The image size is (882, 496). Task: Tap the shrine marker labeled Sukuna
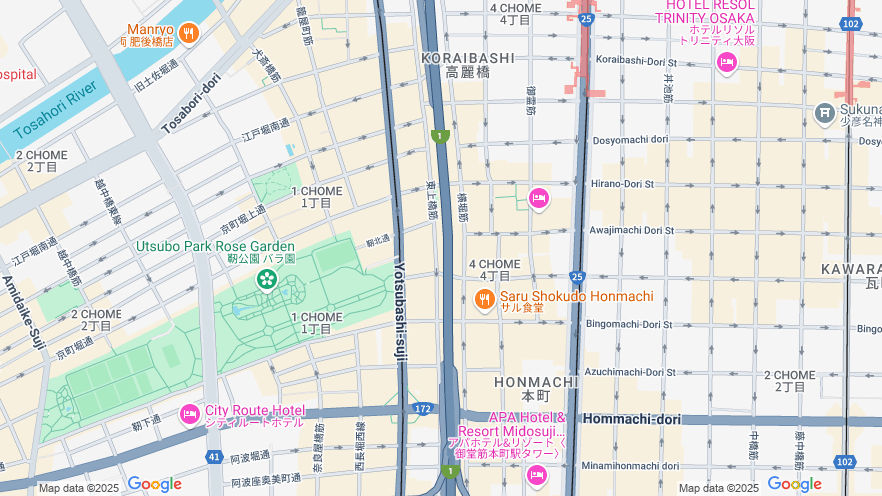tap(825, 113)
